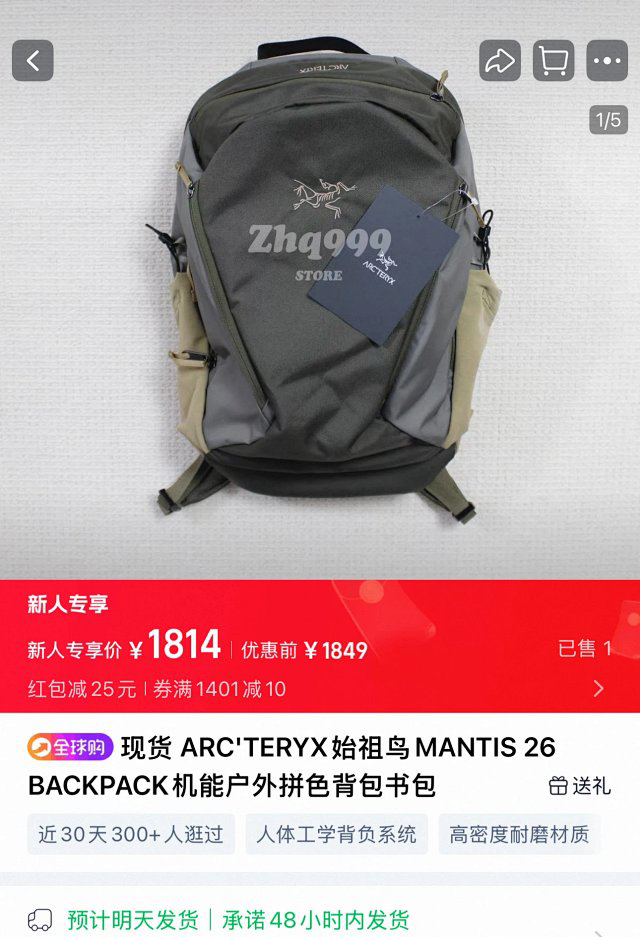The image size is (640, 937).
Task: Open the three-dot overflow menu
Action: pyautogui.click(x=607, y=60)
